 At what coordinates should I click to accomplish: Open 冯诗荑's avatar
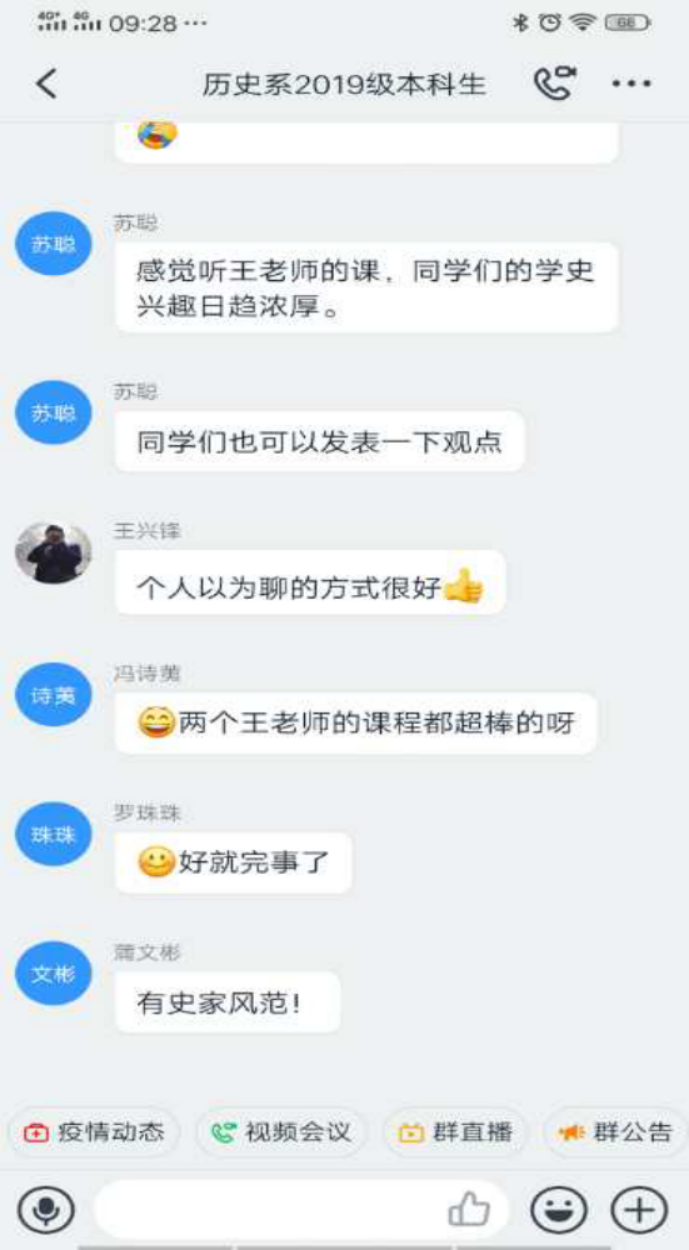point(53,695)
